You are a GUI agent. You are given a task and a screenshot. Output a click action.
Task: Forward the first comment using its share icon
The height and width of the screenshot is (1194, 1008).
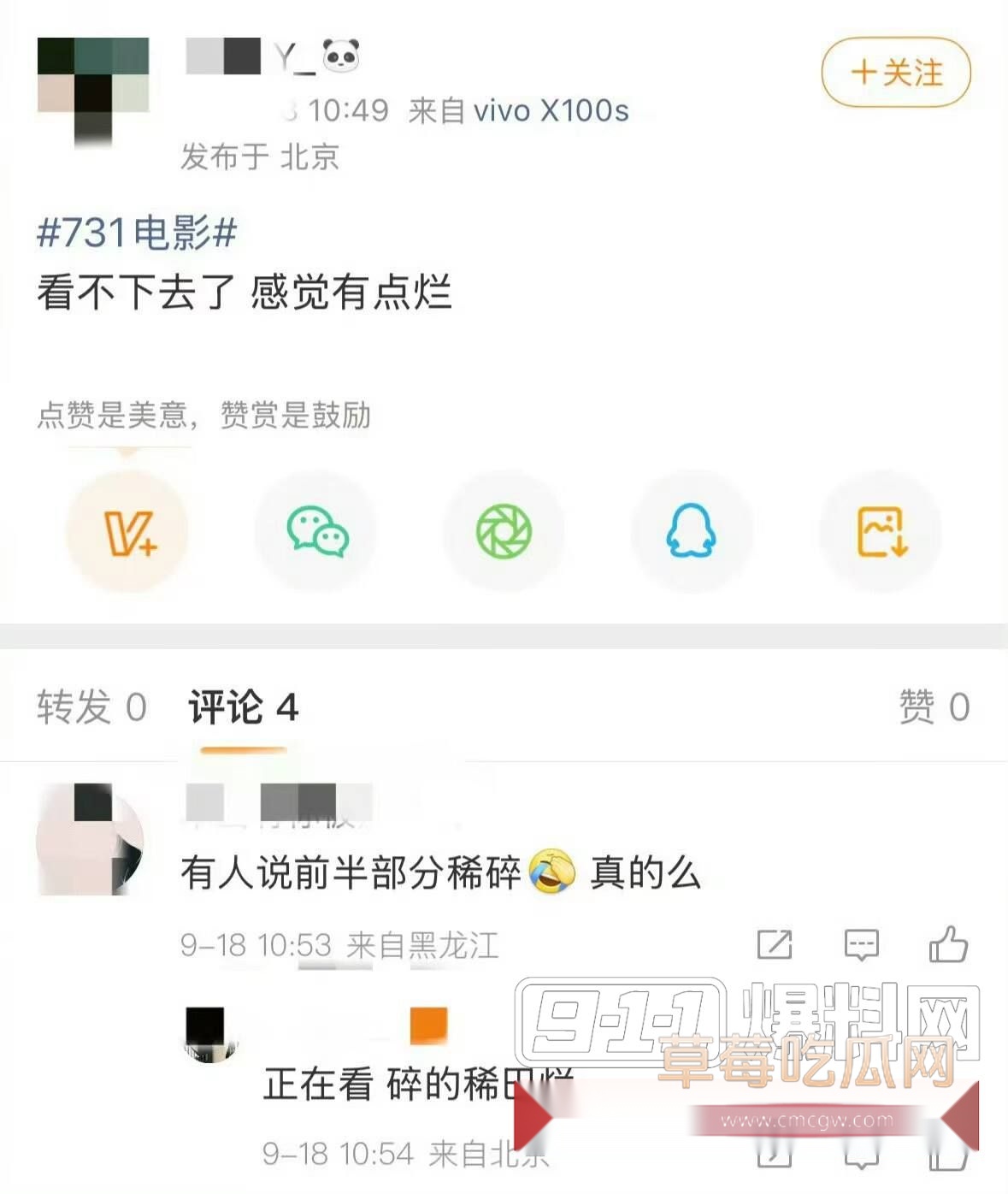[x=775, y=946]
